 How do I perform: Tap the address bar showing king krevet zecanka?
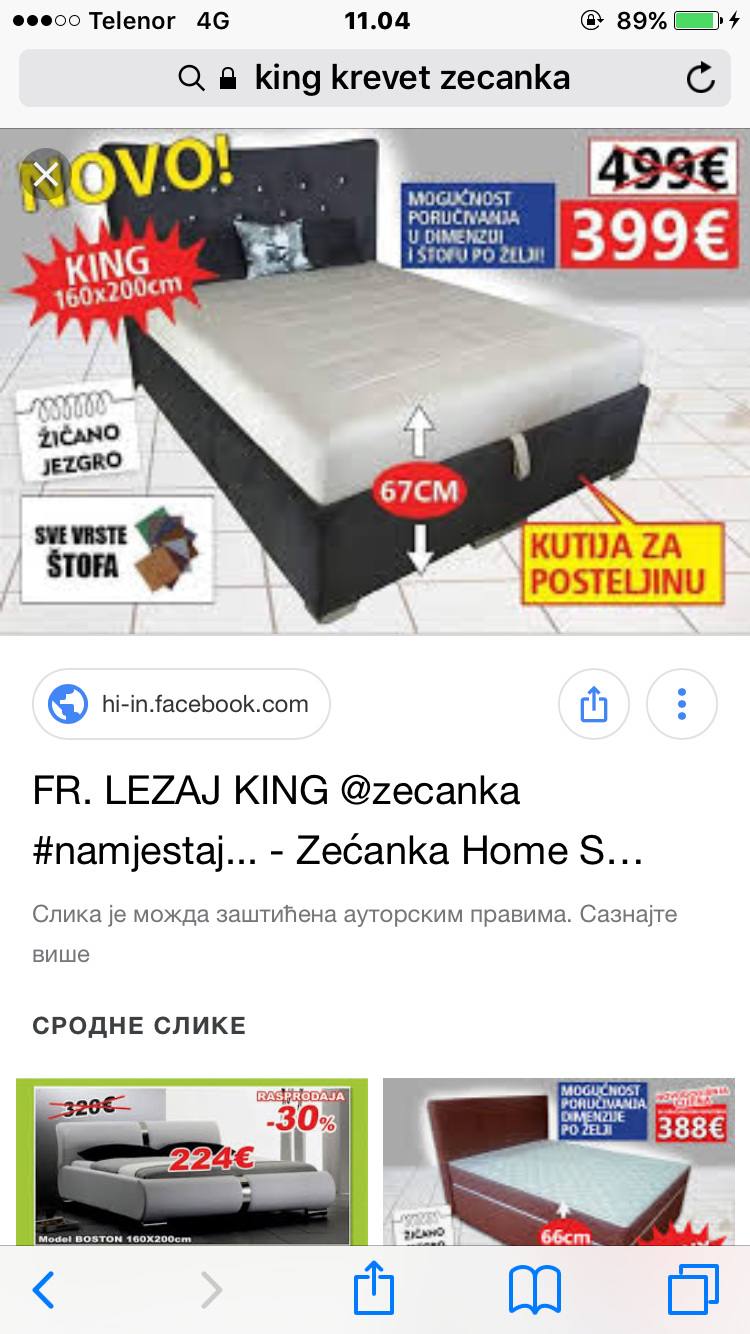[375, 78]
